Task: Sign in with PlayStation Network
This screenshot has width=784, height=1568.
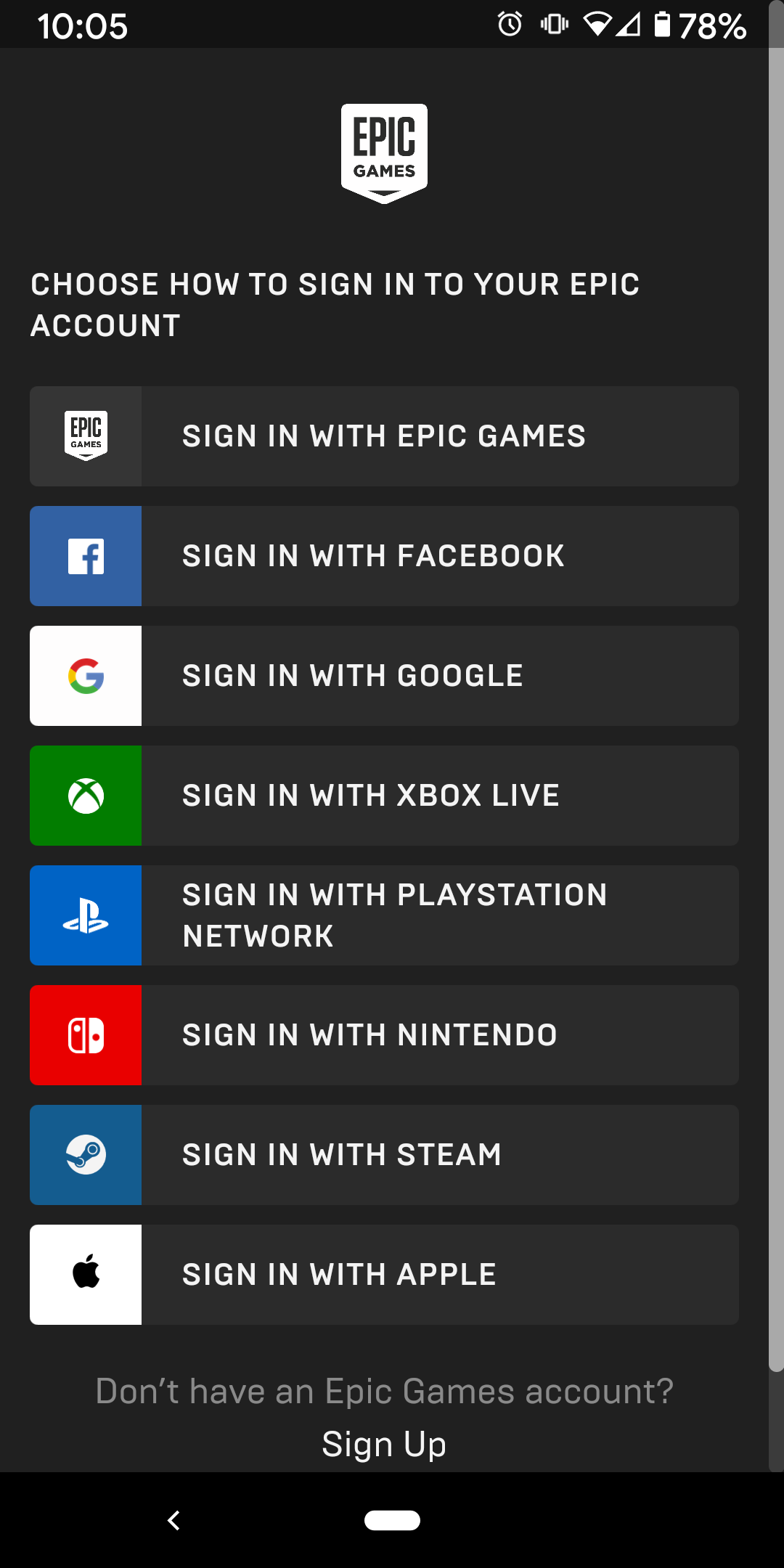Action: pyautogui.click(x=384, y=915)
